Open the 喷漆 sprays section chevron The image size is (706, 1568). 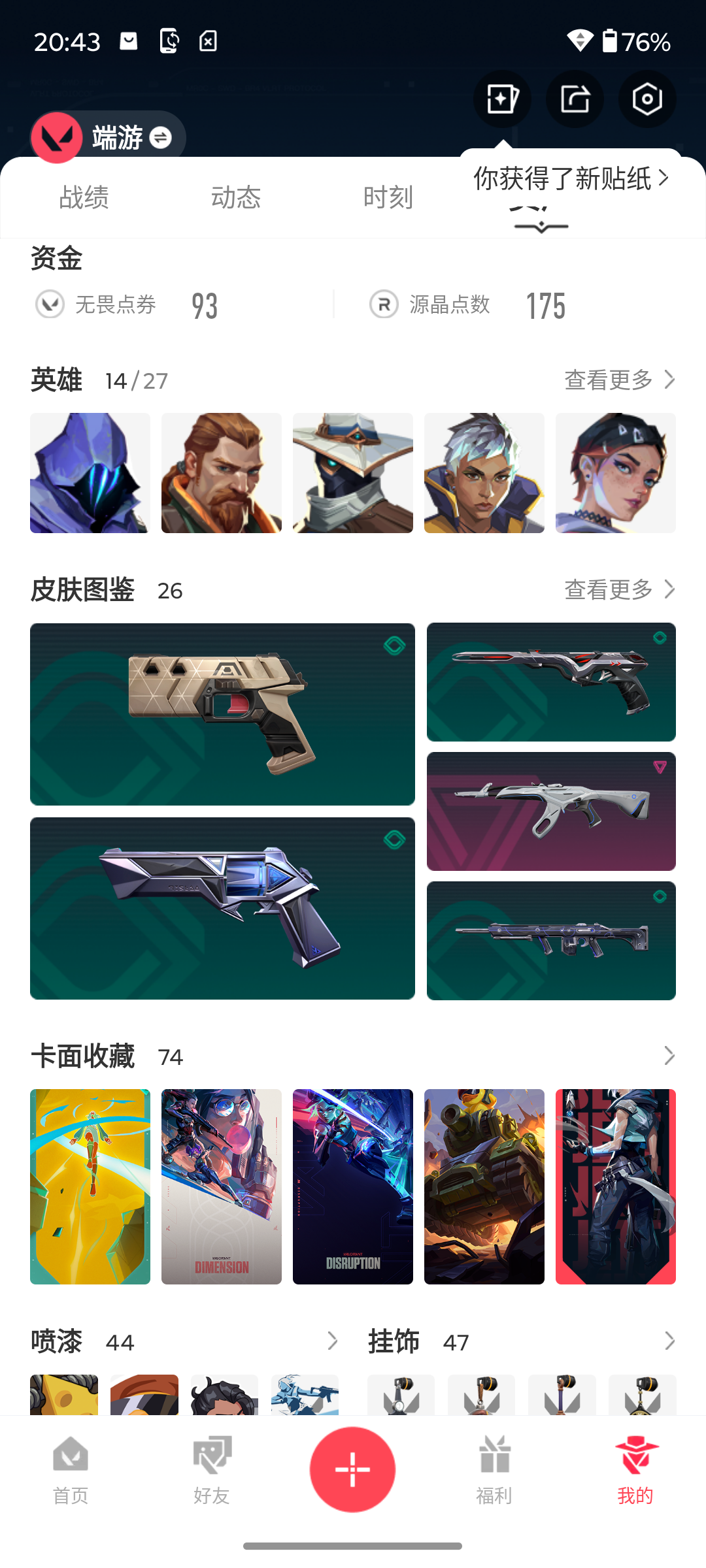[x=332, y=1341]
